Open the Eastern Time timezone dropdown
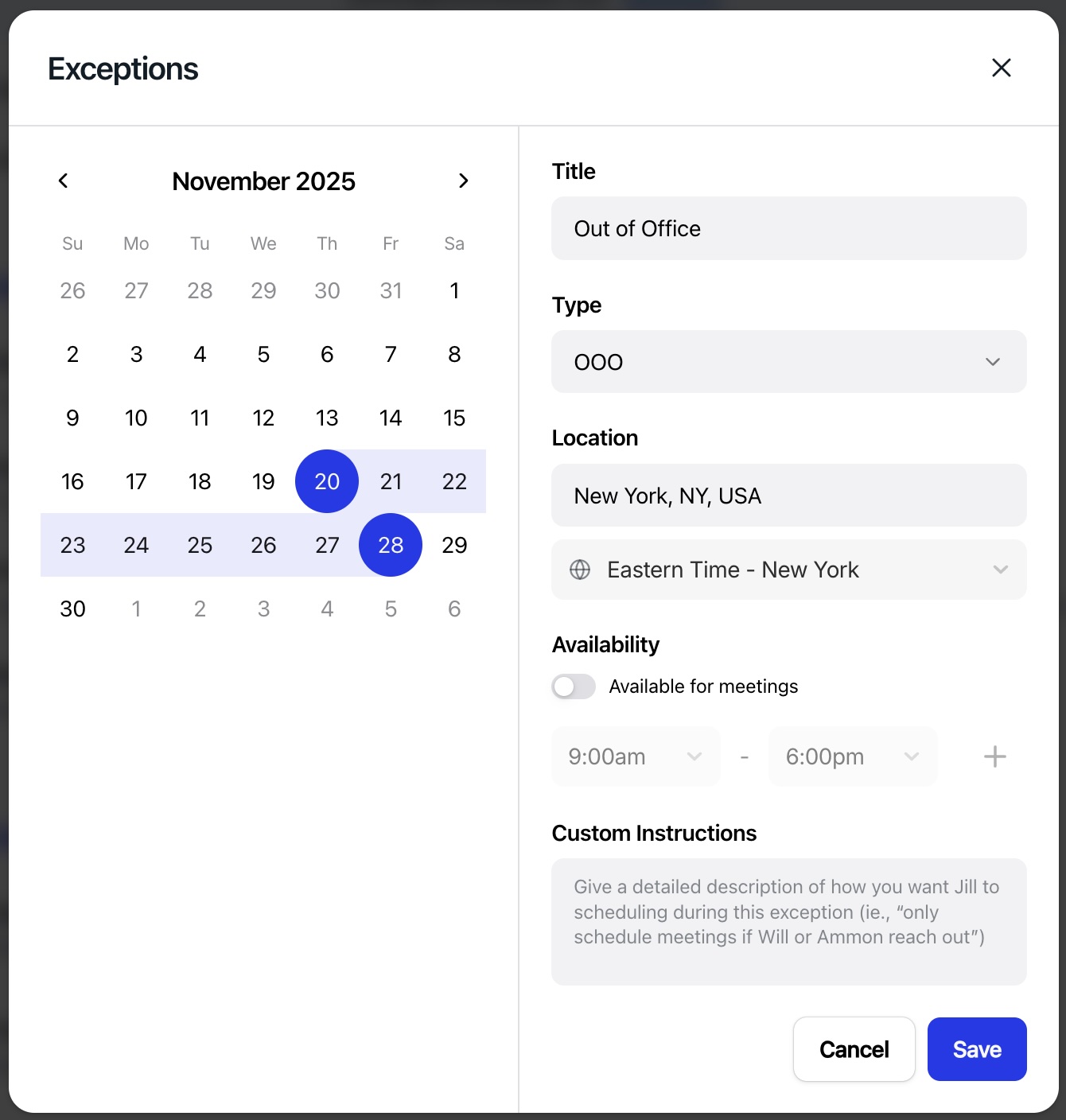 [x=789, y=570]
